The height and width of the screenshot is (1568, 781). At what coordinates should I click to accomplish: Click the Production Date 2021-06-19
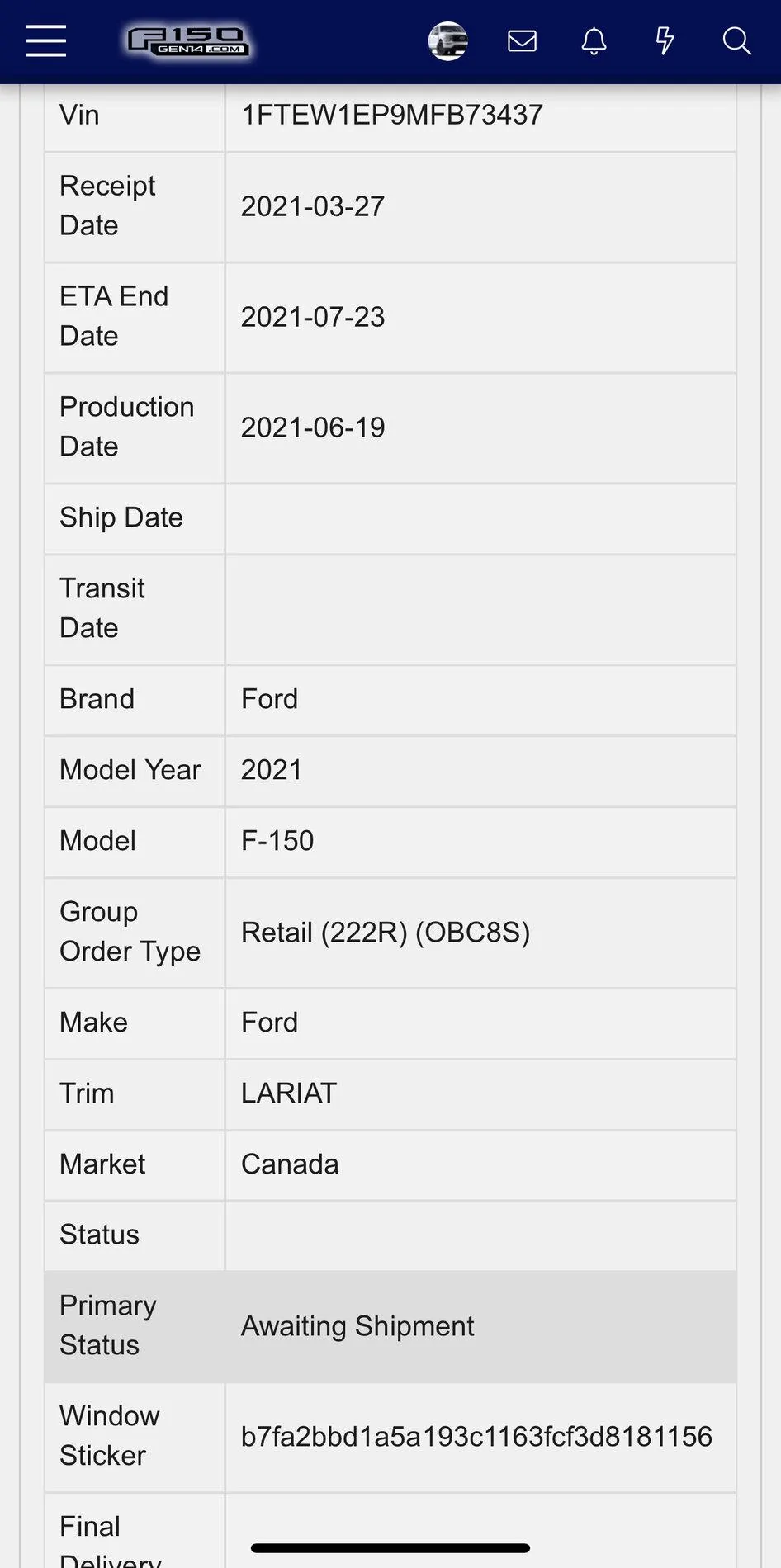[x=313, y=427]
